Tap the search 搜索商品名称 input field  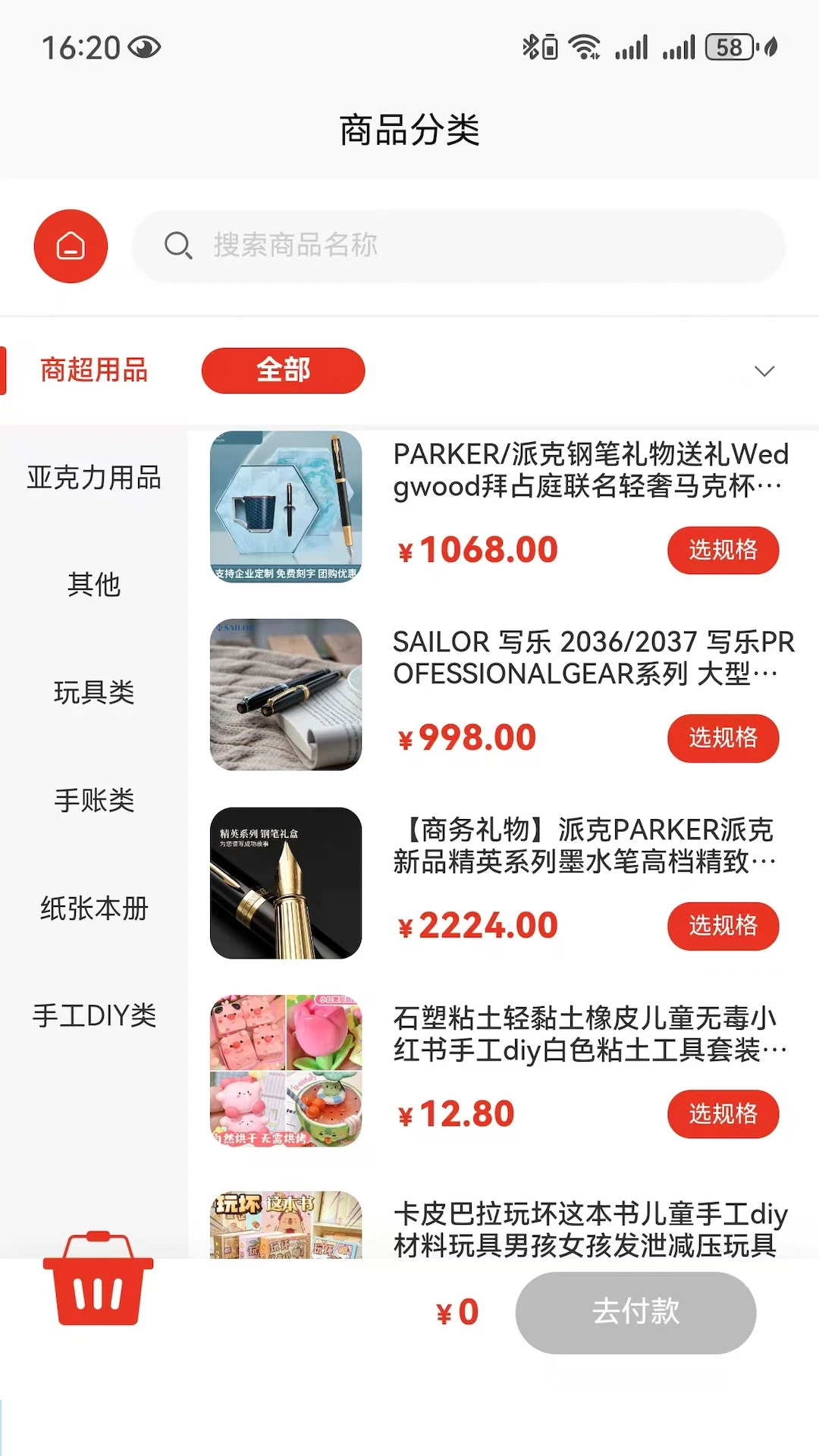coord(461,246)
